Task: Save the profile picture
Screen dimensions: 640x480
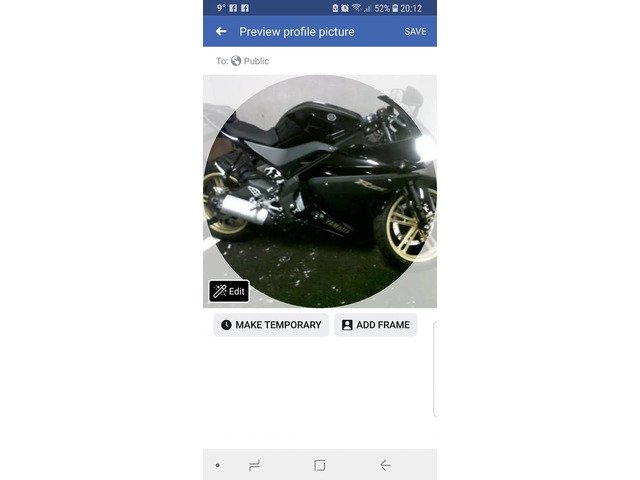Action: (415, 32)
